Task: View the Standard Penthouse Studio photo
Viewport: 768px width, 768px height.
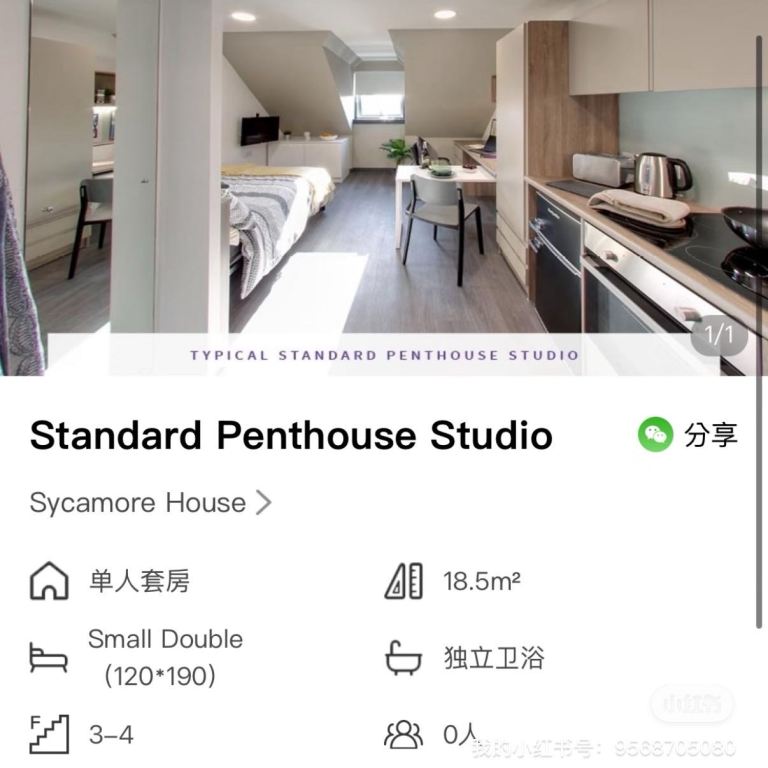Action: [x=384, y=180]
